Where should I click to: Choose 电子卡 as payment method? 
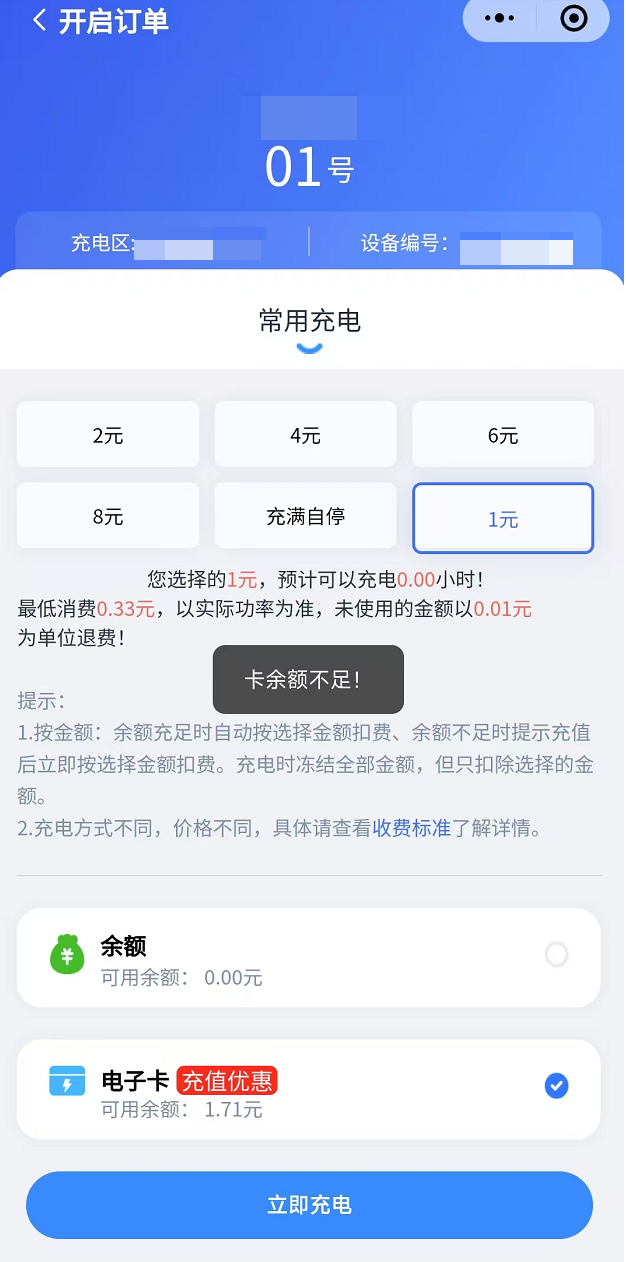pos(309,1089)
